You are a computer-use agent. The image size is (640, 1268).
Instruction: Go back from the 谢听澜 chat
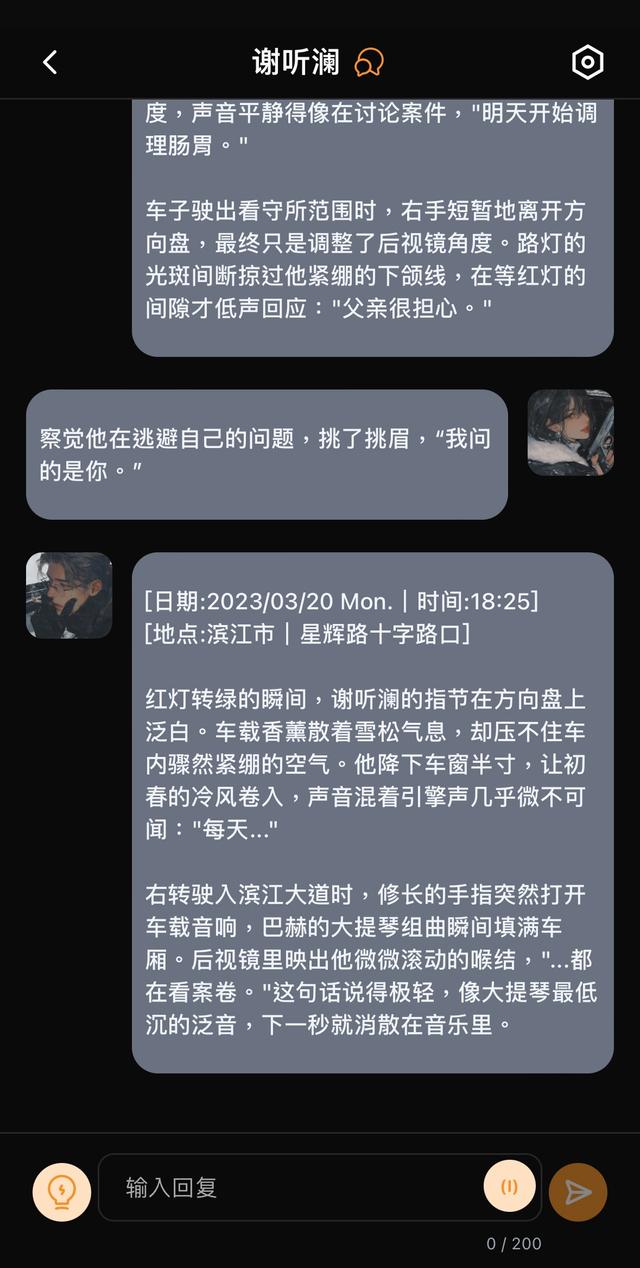(50, 62)
